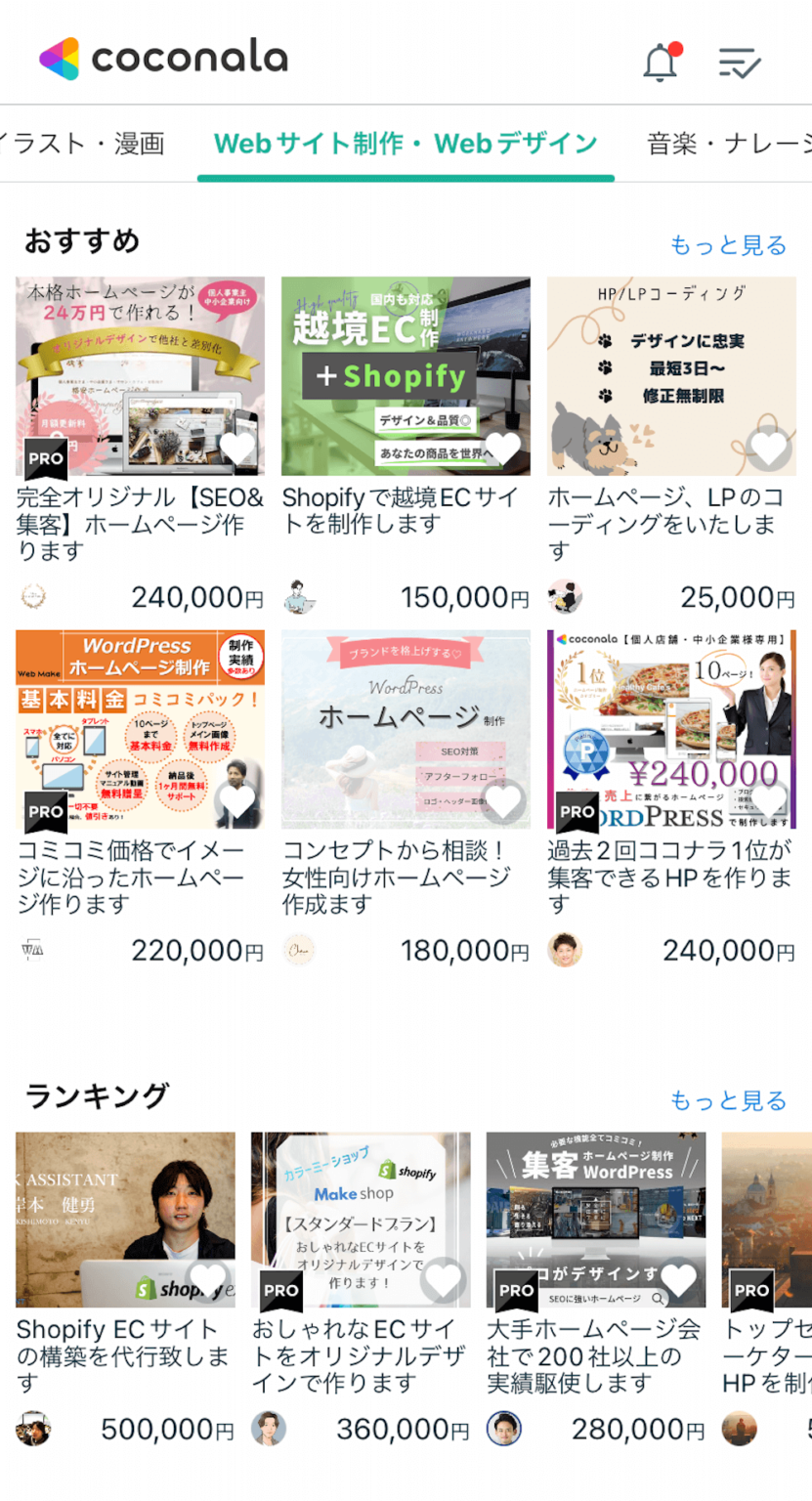
Task: Click the seller avatar beside 500,000円 Shopify listing
Action: 33,1430
